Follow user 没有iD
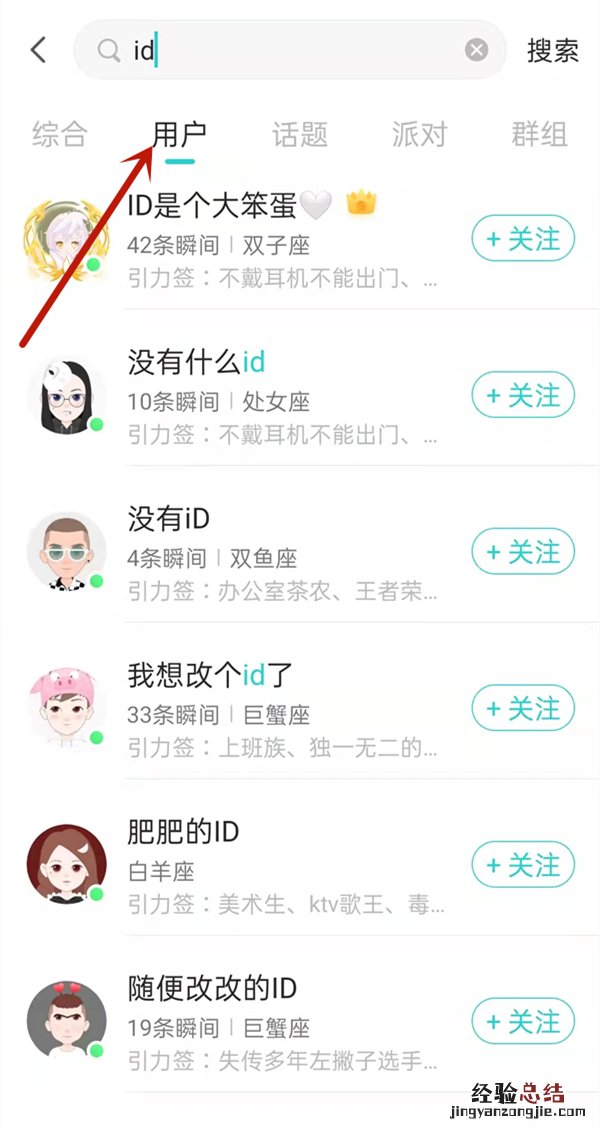 click(523, 552)
